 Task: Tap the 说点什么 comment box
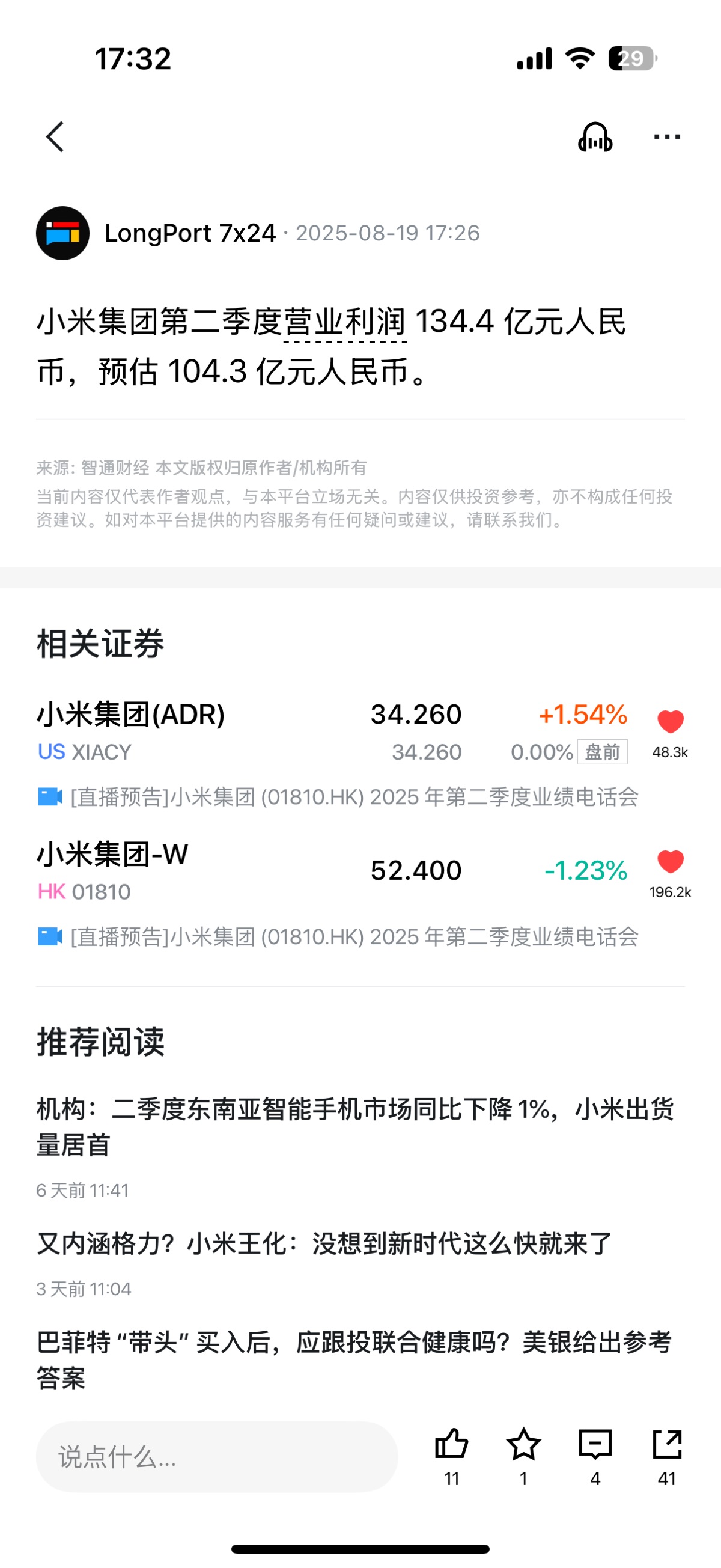pos(217,1457)
